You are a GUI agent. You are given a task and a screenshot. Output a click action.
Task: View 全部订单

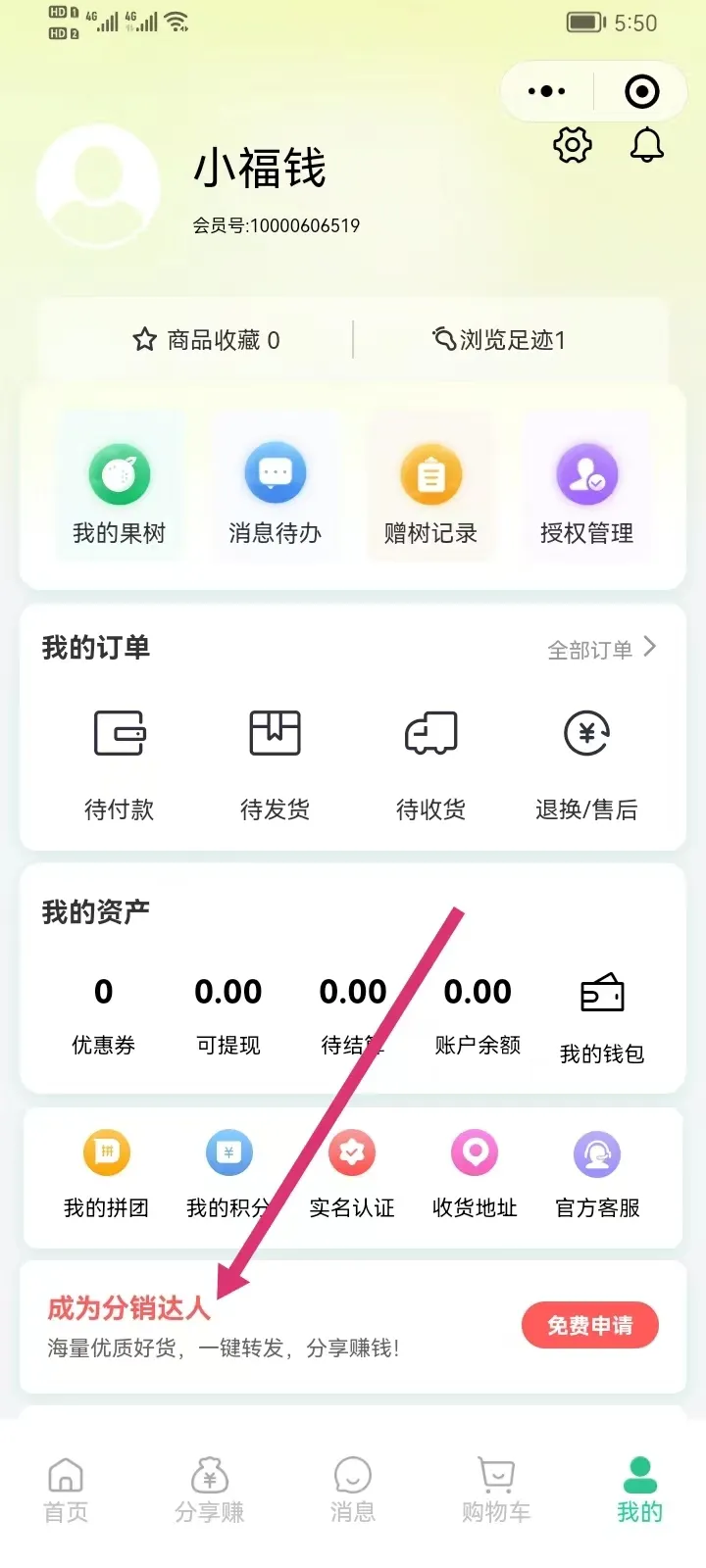pyautogui.click(x=601, y=650)
